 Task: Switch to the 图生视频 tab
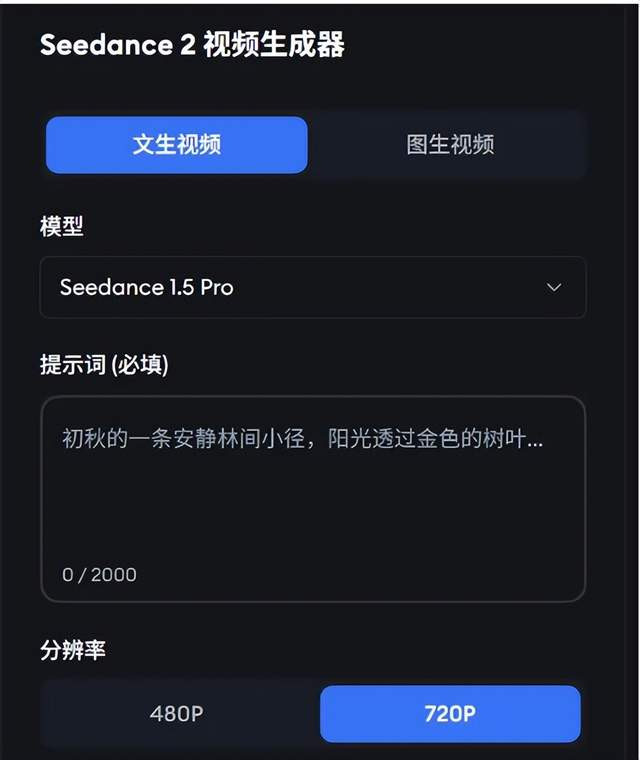coord(450,145)
